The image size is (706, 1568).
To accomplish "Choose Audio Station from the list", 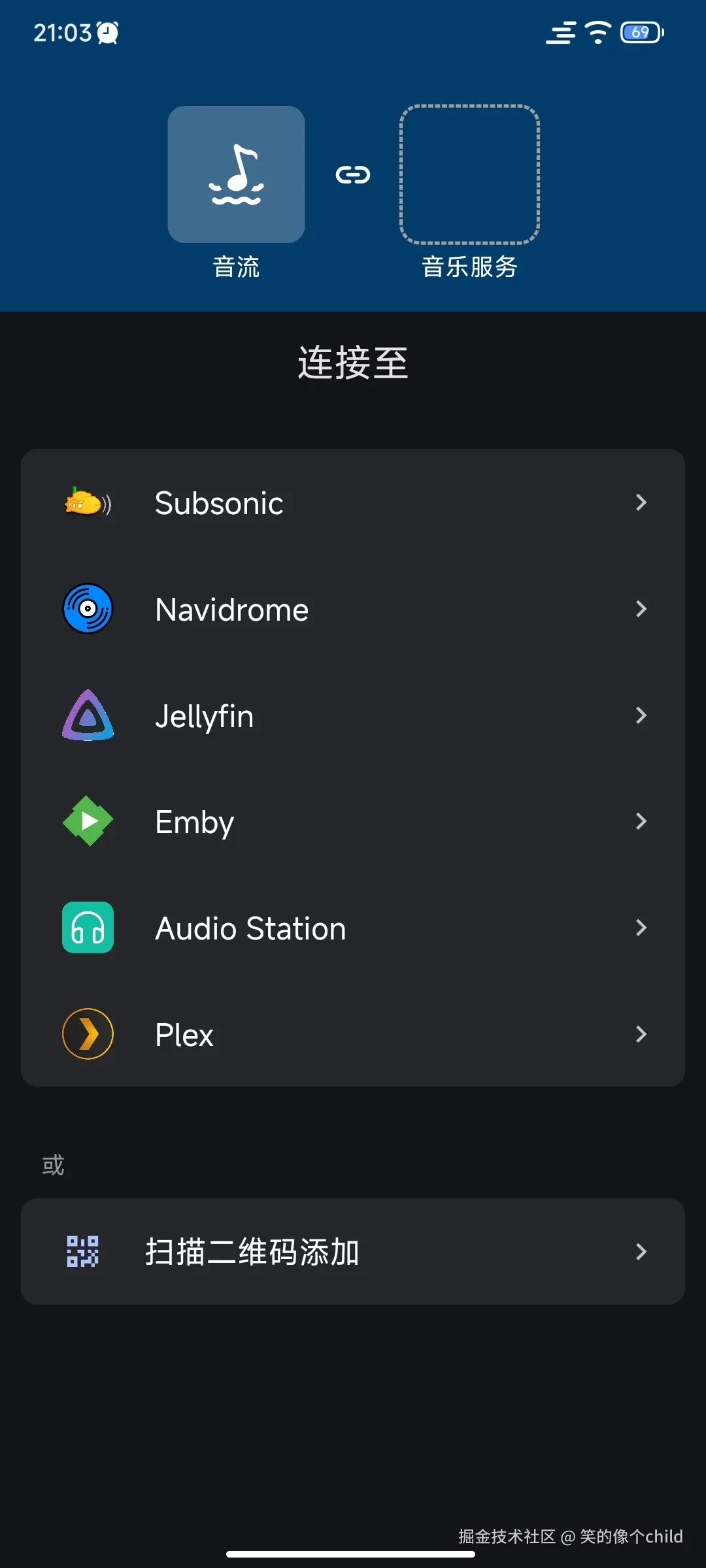I will point(249,928).
